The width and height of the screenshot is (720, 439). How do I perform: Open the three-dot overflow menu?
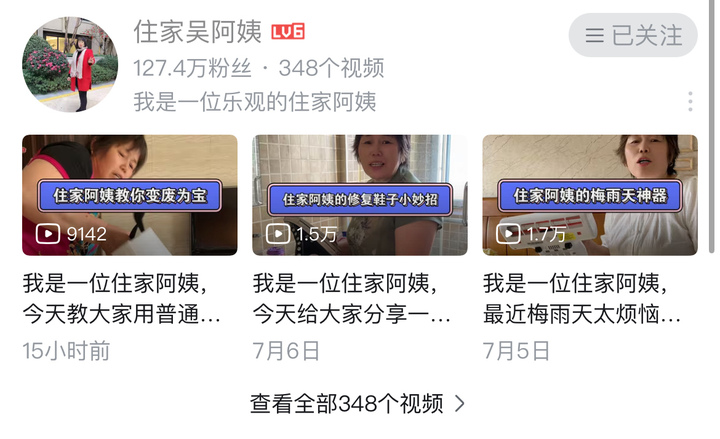(690, 102)
